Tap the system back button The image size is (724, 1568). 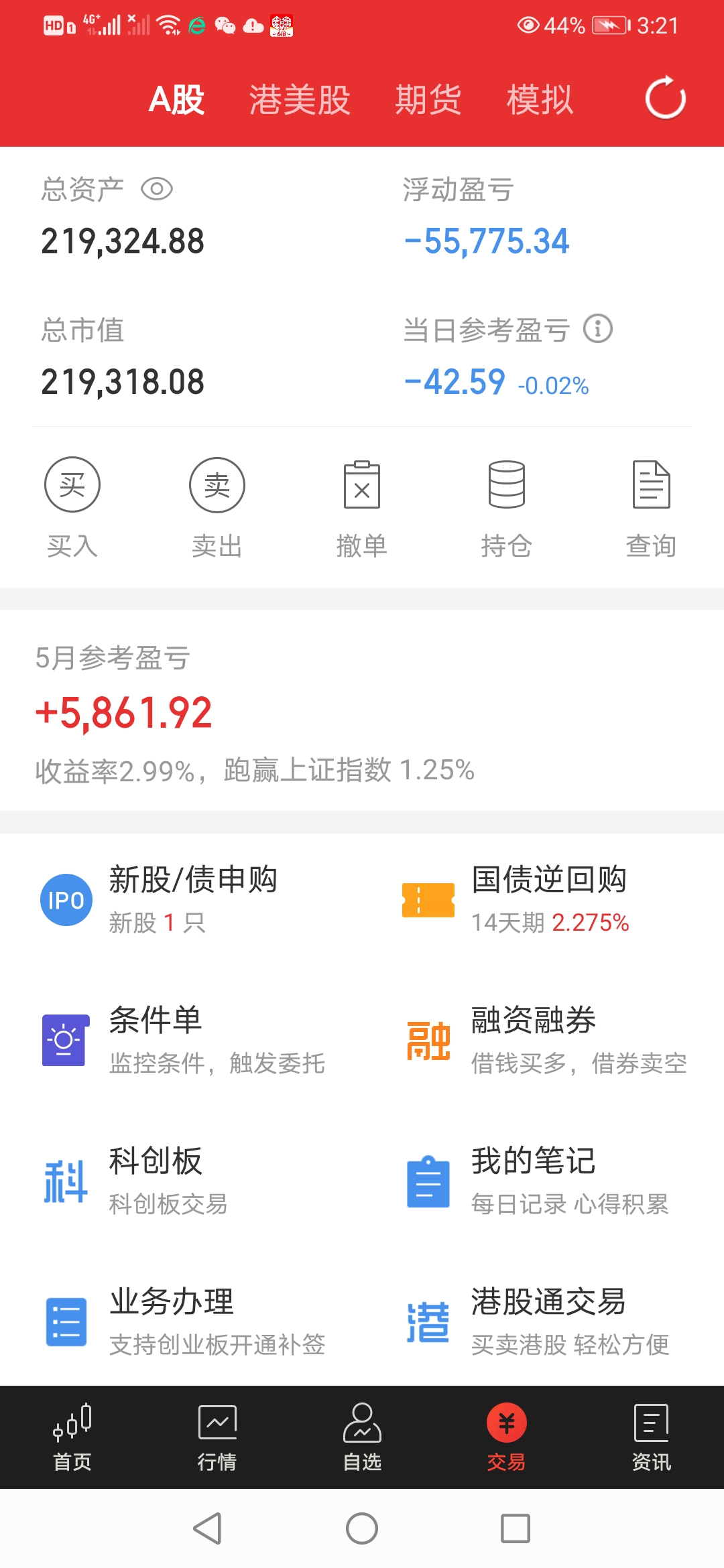(207, 1528)
